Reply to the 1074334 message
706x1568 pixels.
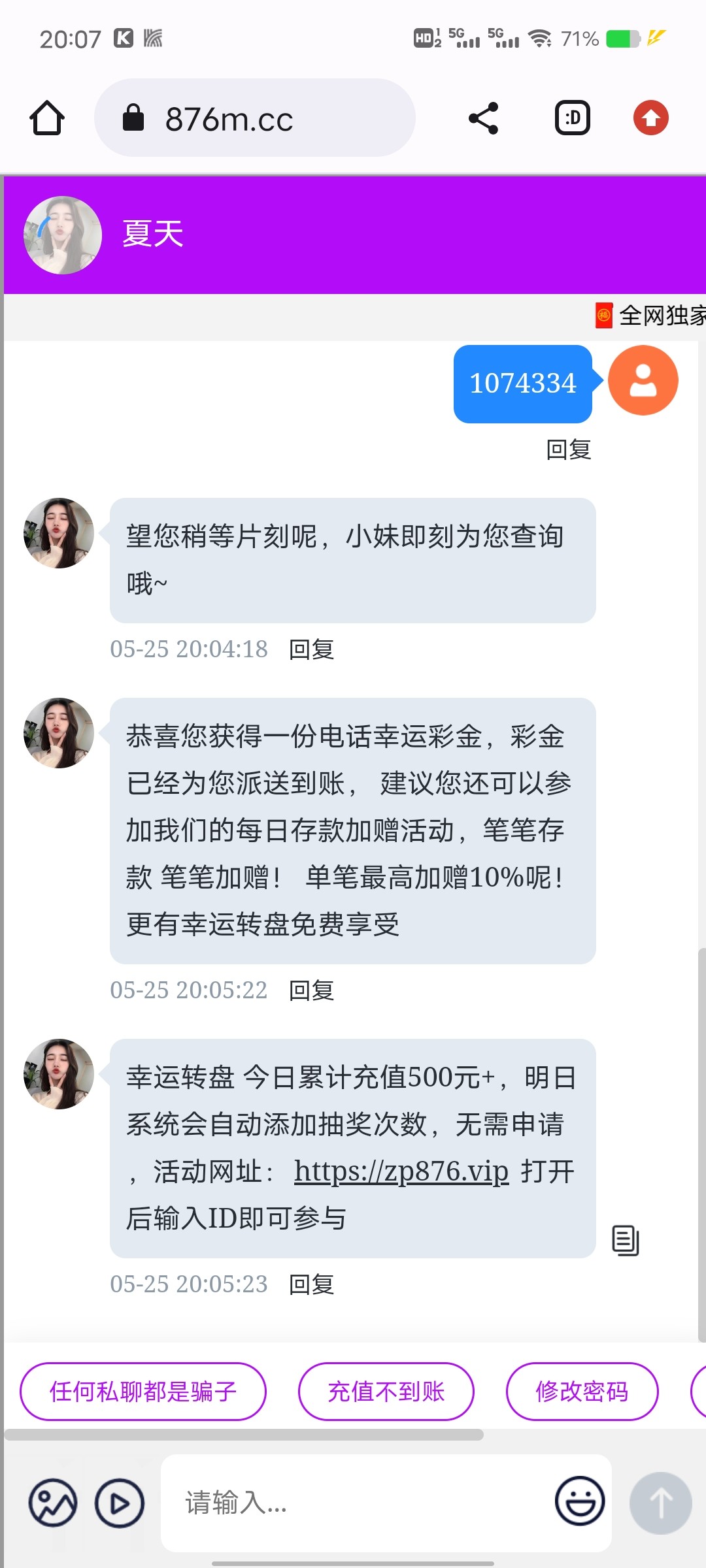[569, 449]
